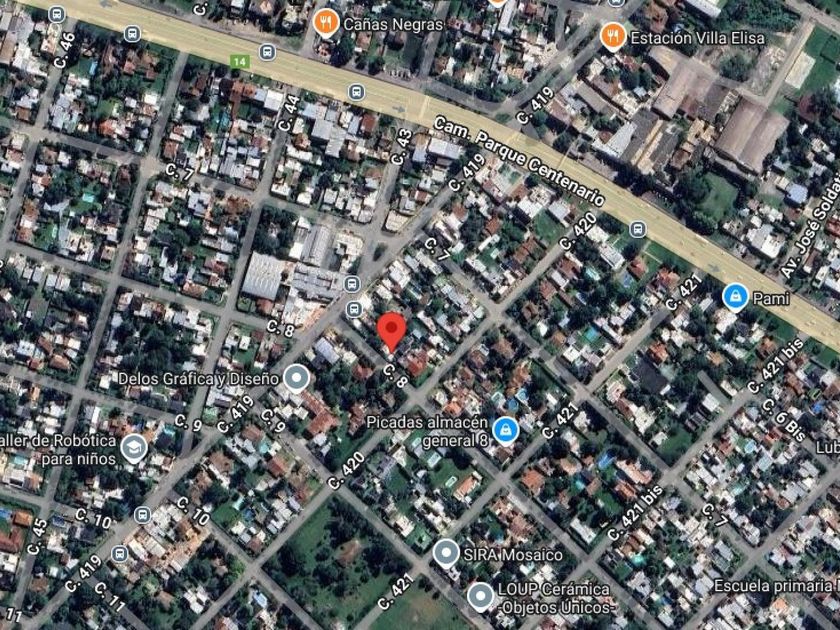
Task: Tap the SIRA Mosaico place pin
Action: [446, 553]
